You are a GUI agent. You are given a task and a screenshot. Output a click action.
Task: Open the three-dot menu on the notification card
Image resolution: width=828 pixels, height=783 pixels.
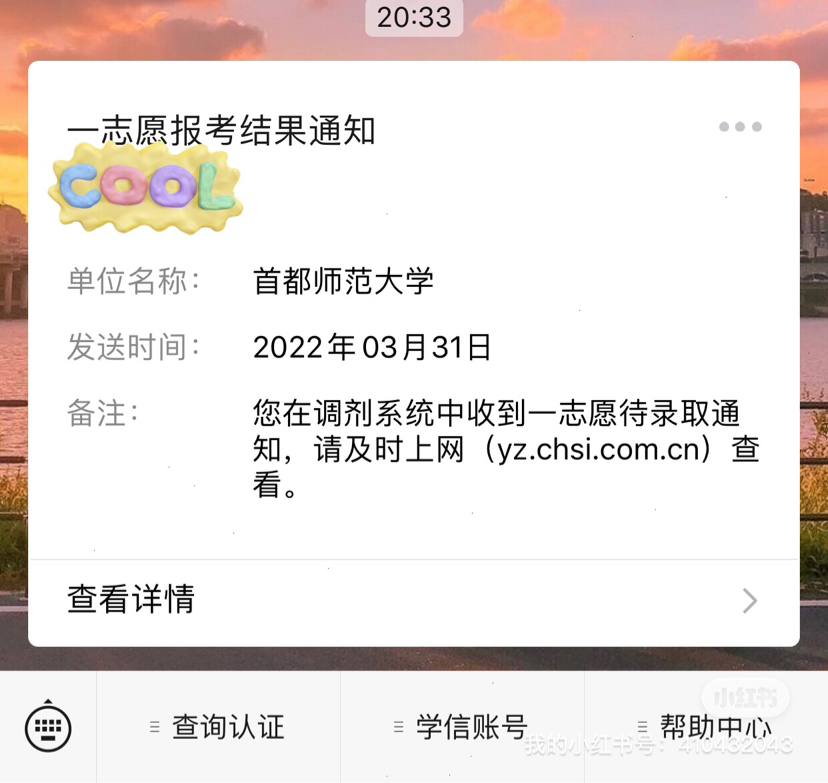740,127
